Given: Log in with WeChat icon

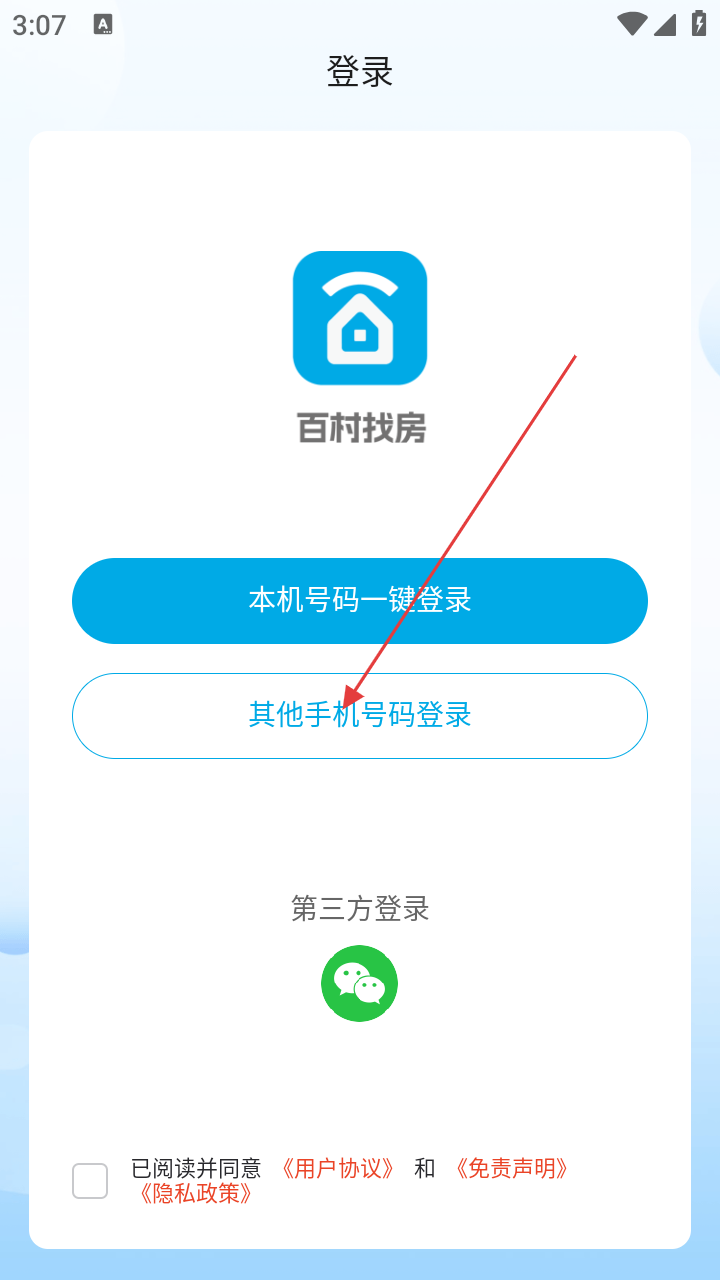Looking at the screenshot, I should pos(360,983).
